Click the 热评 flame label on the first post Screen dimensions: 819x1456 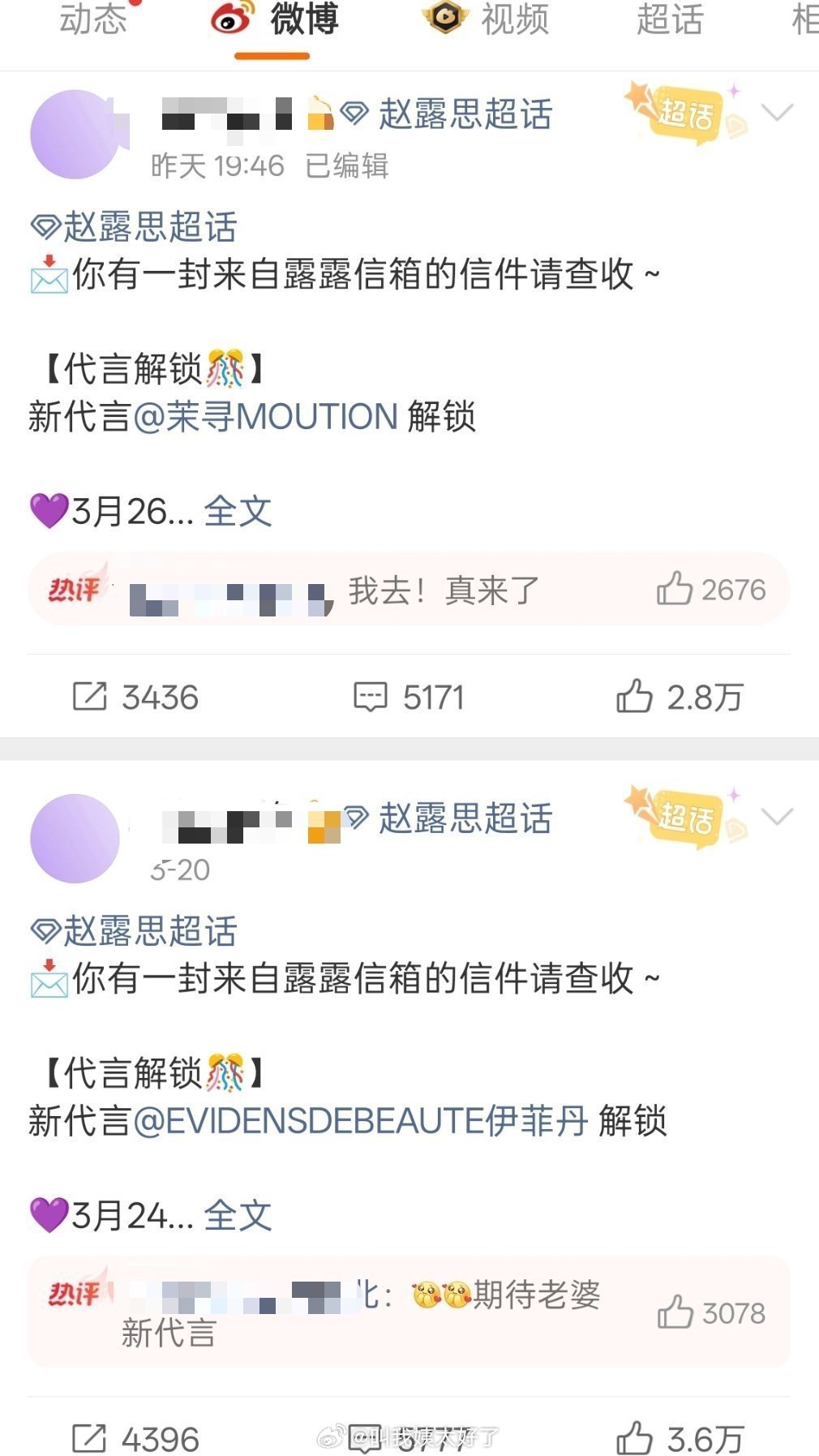point(75,591)
